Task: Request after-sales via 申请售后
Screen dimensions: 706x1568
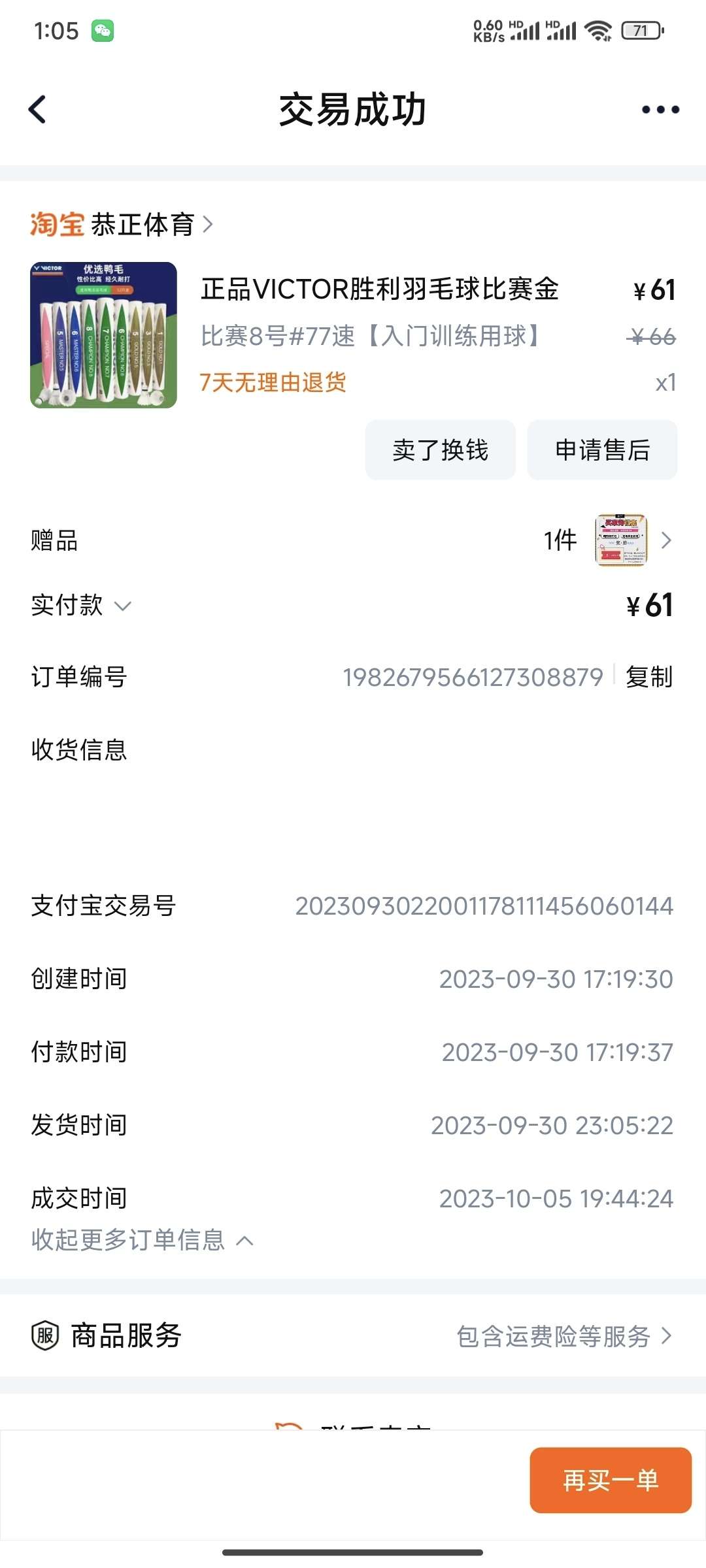Action: coord(602,450)
